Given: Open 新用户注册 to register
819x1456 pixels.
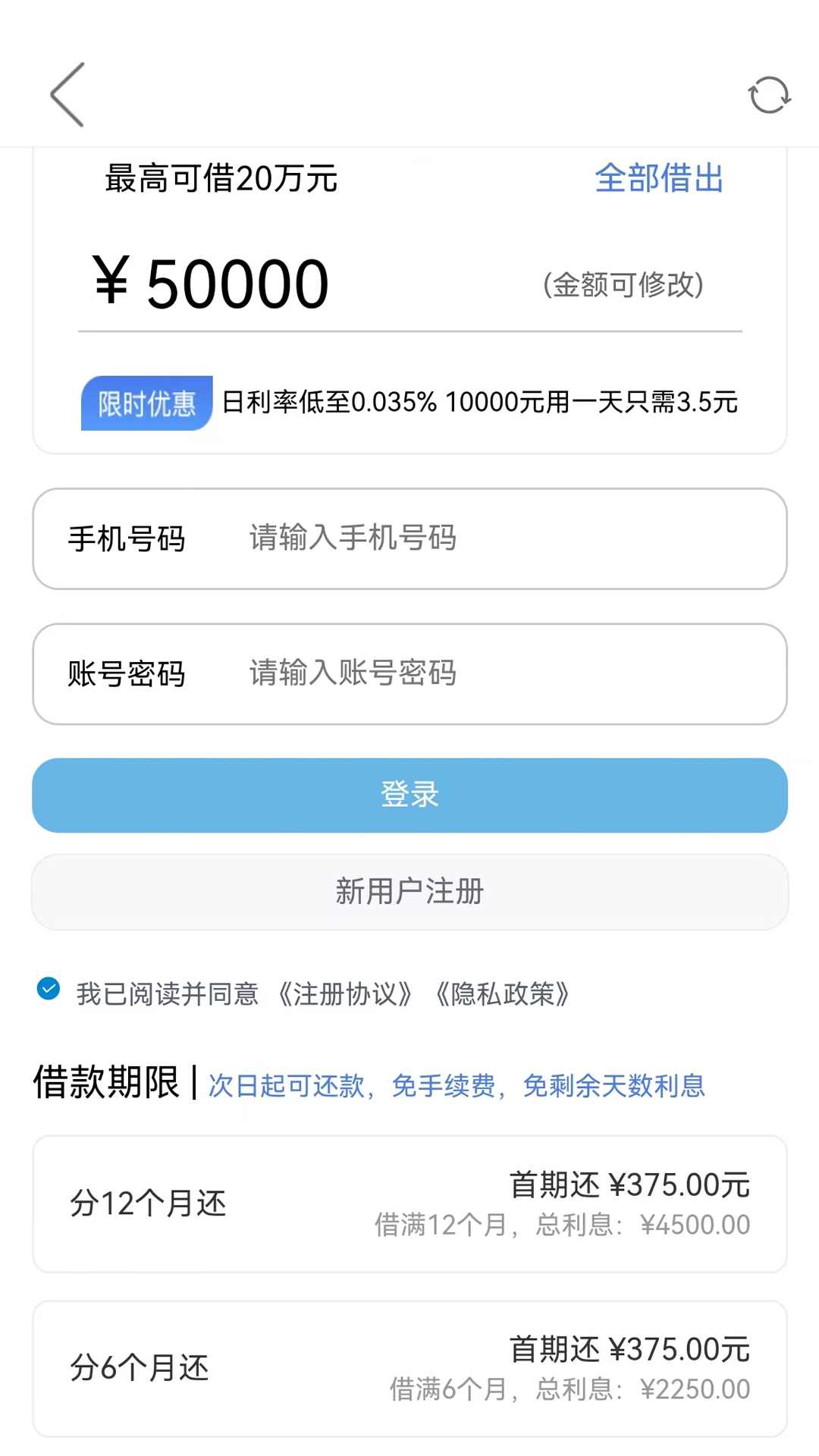Looking at the screenshot, I should coord(409,892).
